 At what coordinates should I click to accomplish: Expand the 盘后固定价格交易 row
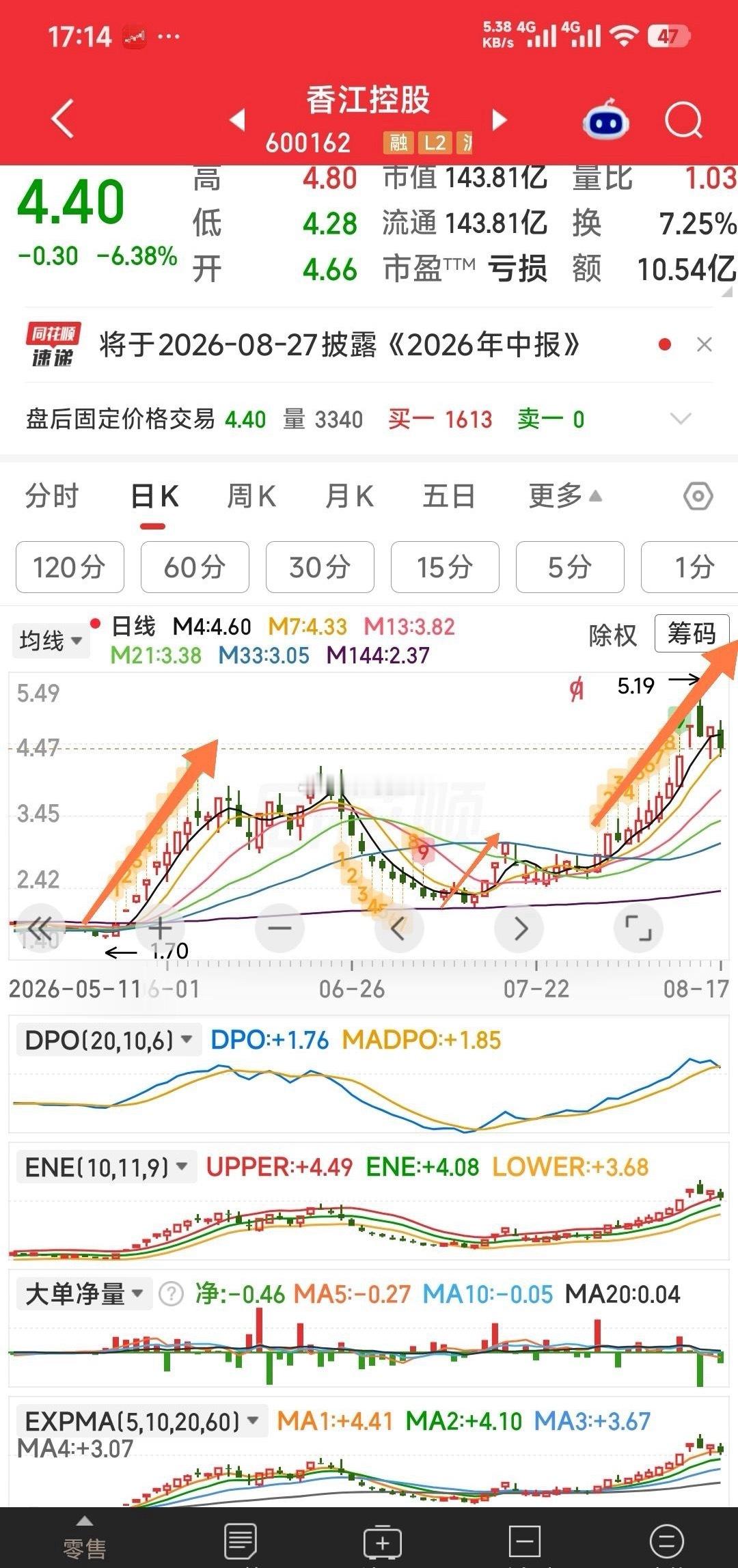(x=681, y=418)
